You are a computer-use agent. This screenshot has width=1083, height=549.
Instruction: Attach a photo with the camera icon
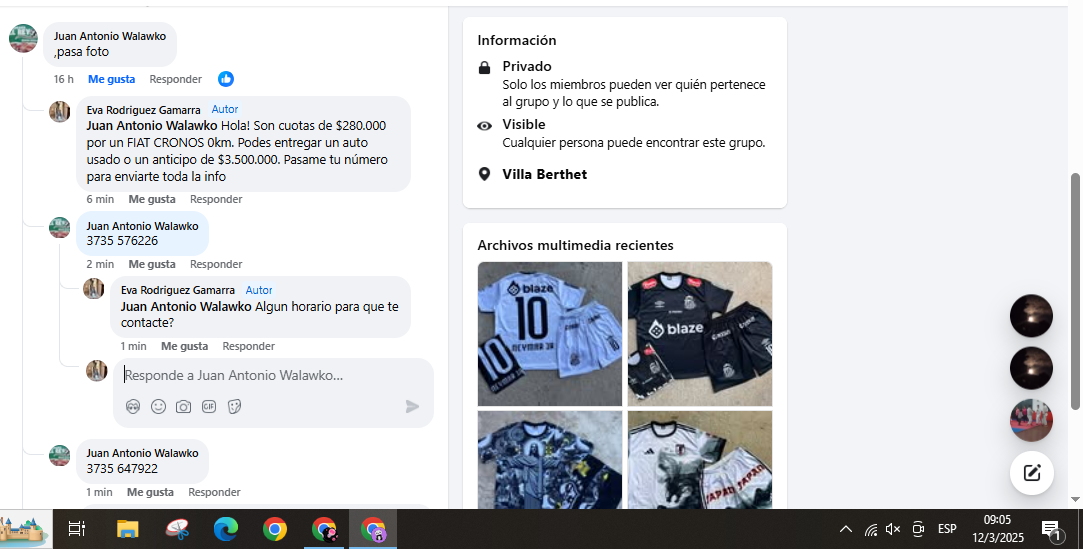coord(183,406)
